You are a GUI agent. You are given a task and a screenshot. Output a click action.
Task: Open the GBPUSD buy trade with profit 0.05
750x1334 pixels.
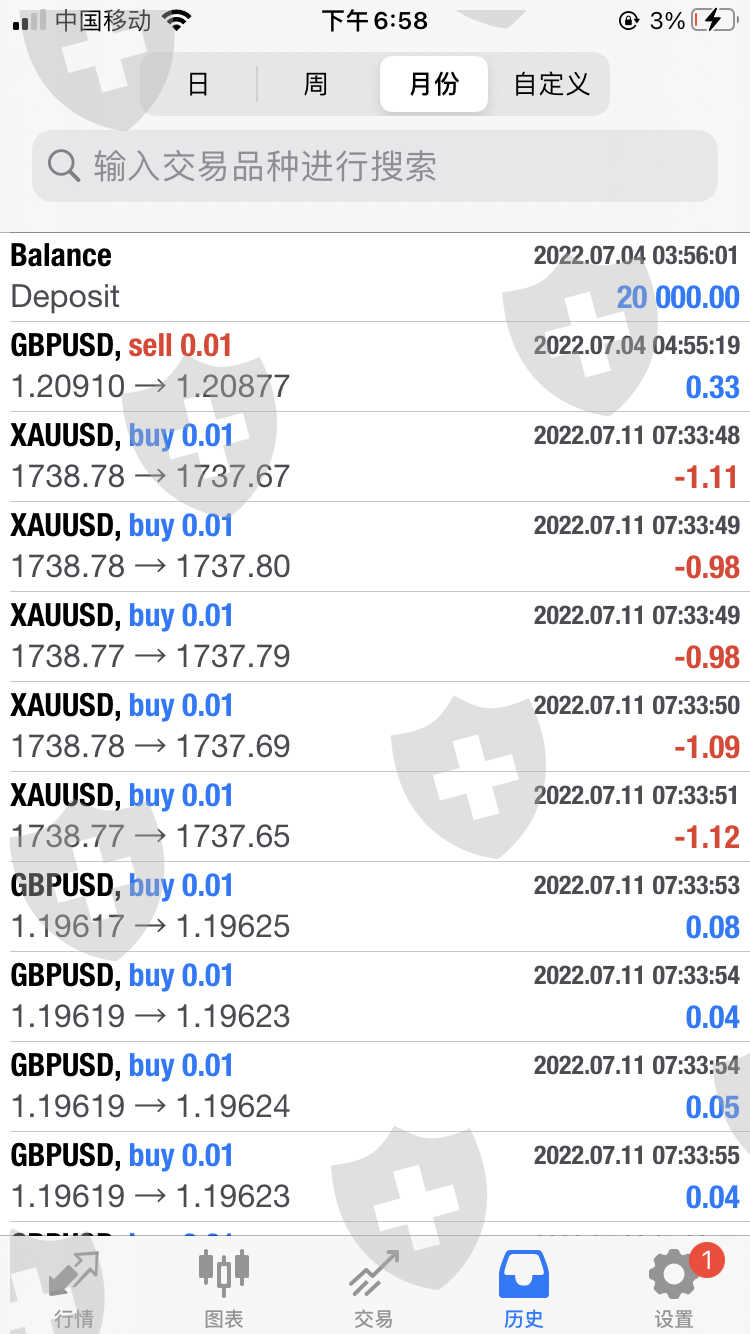click(x=375, y=1086)
